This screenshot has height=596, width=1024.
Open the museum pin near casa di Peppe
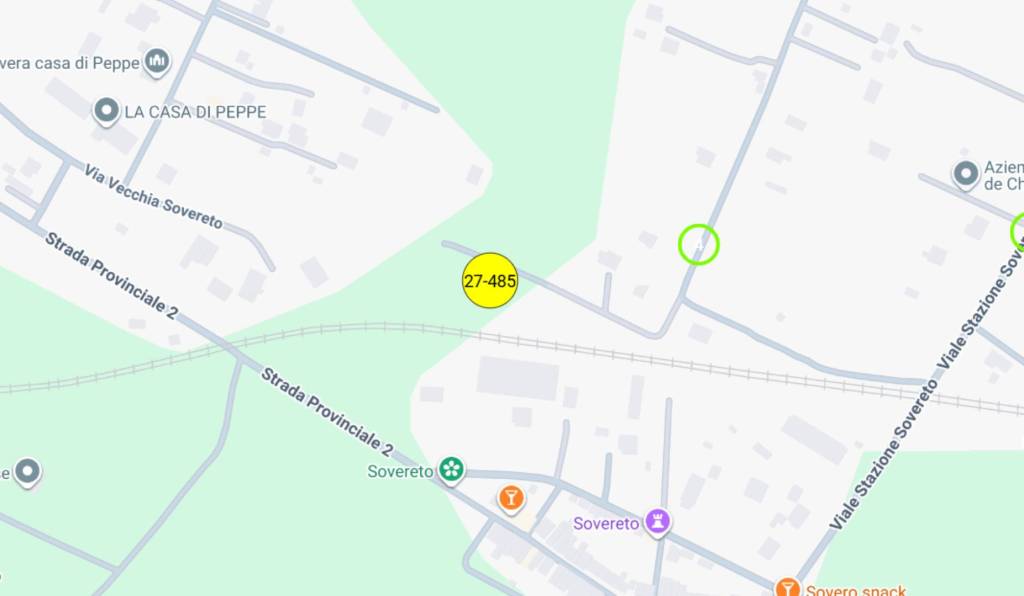tap(157, 62)
